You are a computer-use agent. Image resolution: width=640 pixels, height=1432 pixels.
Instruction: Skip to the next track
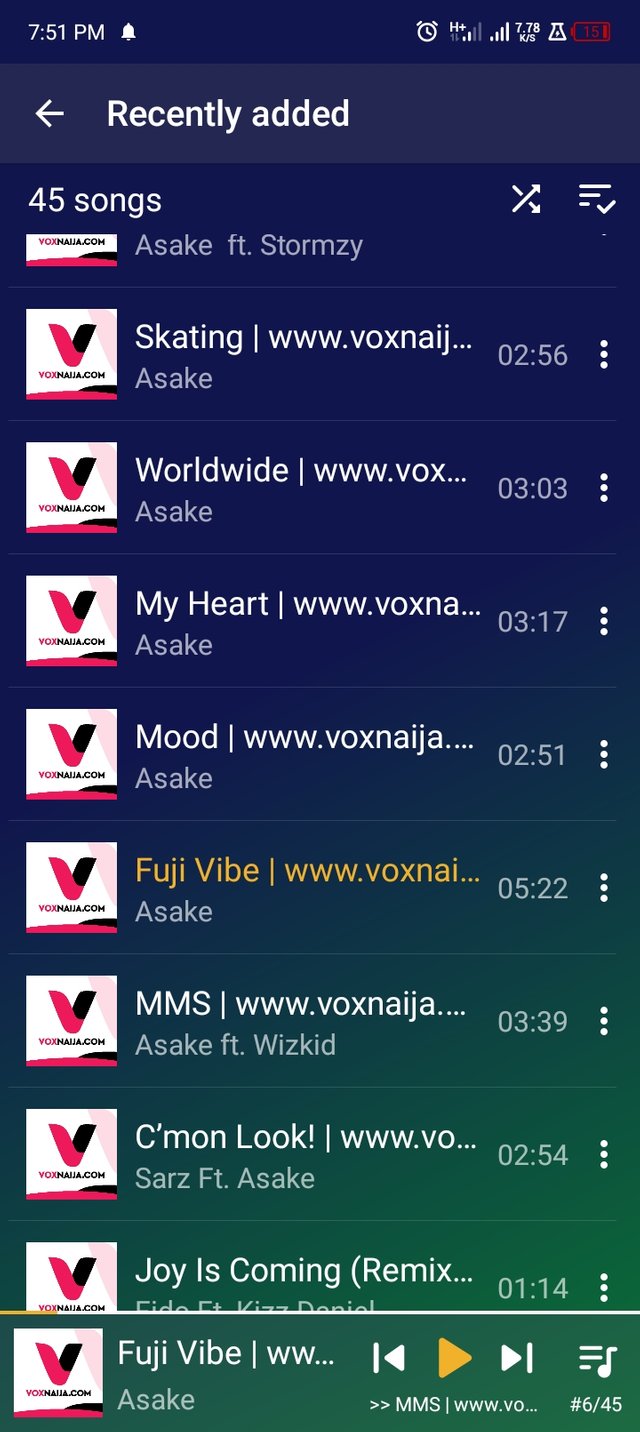(517, 1357)
